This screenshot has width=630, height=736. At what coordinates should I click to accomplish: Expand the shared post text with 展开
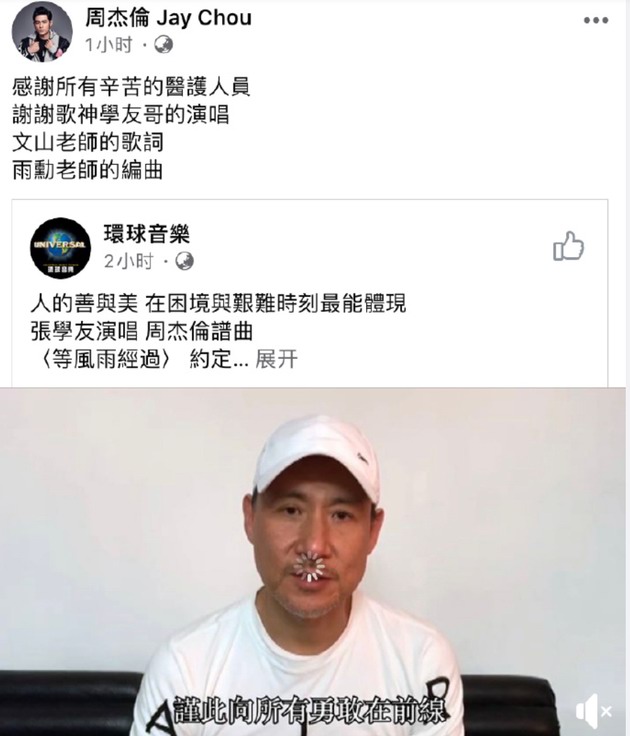pyautogui.click(x=277, y=360)
